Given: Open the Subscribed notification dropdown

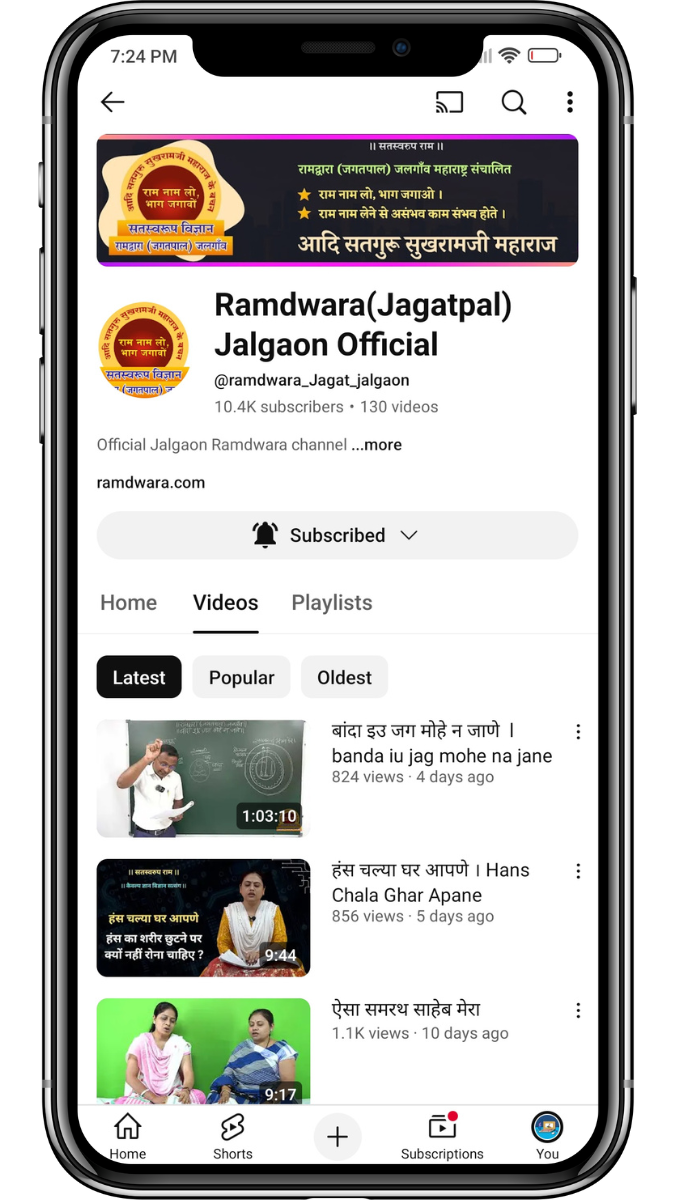Looking at the screenshot, I should point(337,535).
